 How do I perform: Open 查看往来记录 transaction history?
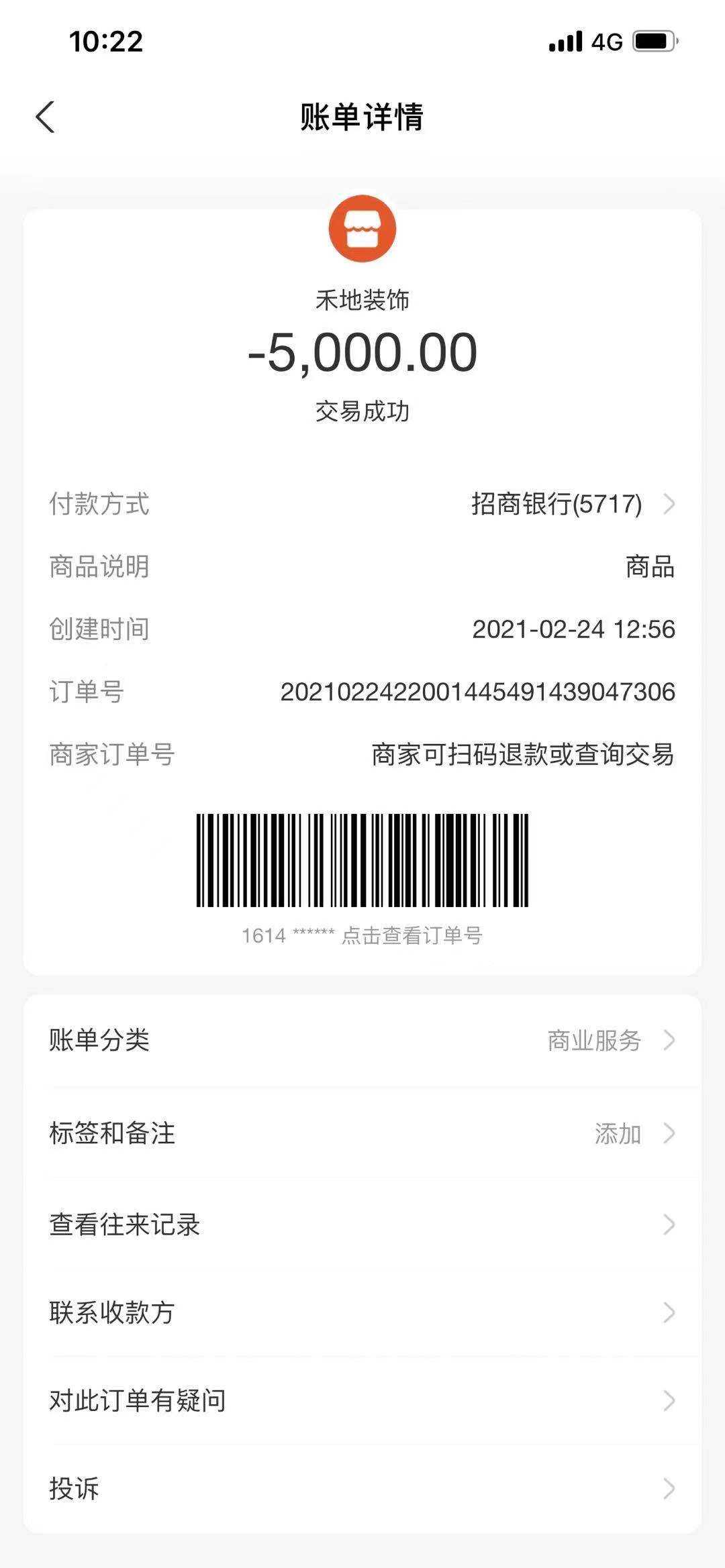362,1225
